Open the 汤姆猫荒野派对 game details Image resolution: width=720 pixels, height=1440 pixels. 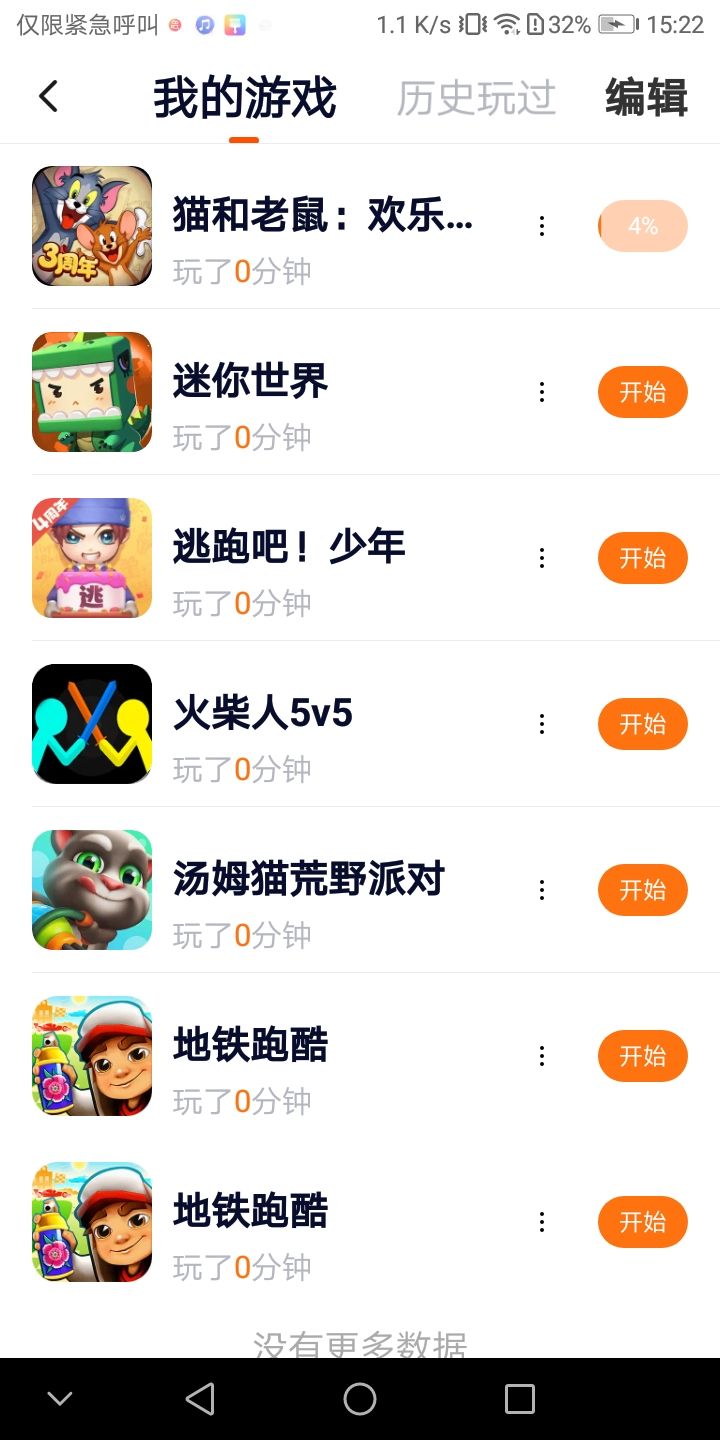click(x=308, y=880)
